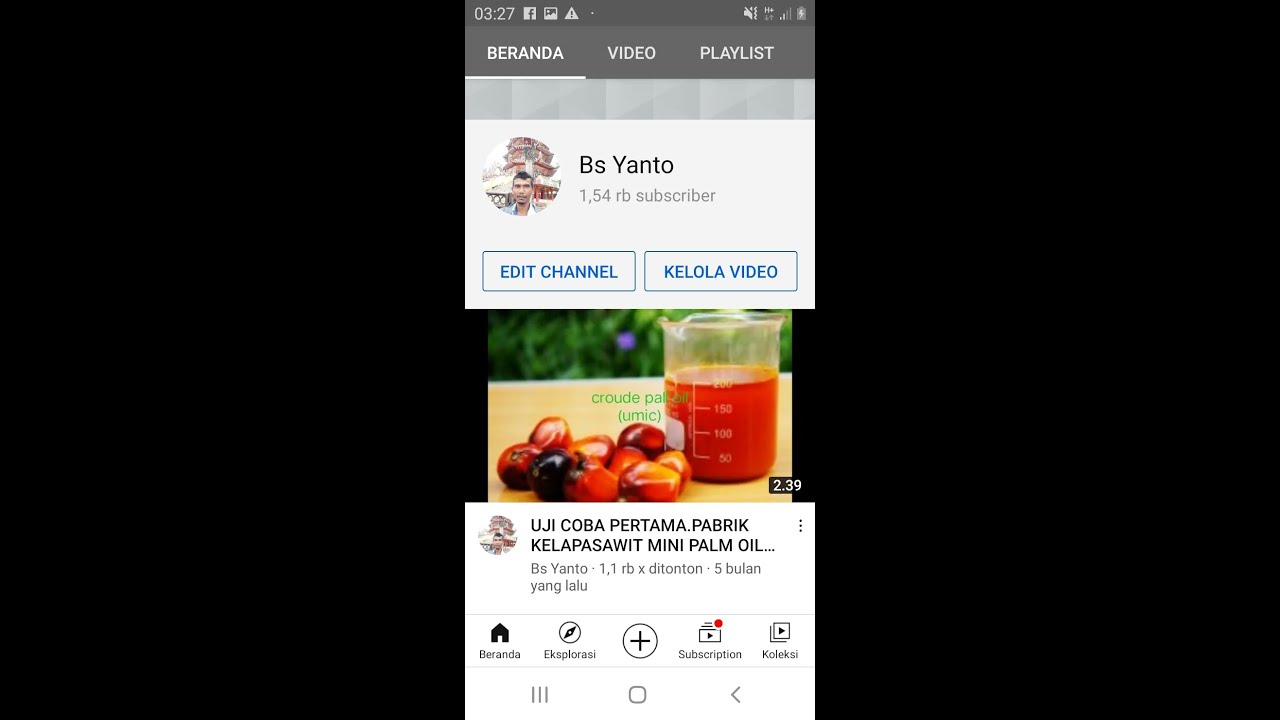Open the UJI COBA PERTAMA video title

coord(652,536)
